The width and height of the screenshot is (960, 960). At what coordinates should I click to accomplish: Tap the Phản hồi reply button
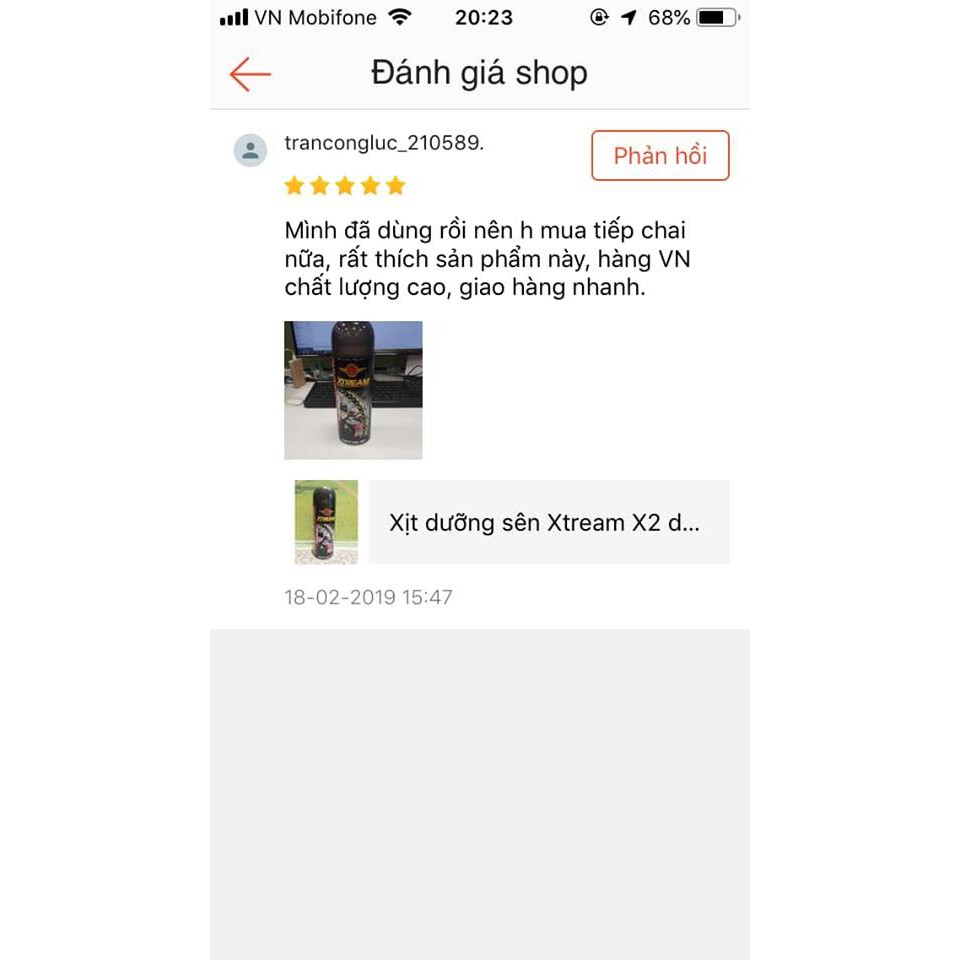pyautogui.click(x=660, y=156)
